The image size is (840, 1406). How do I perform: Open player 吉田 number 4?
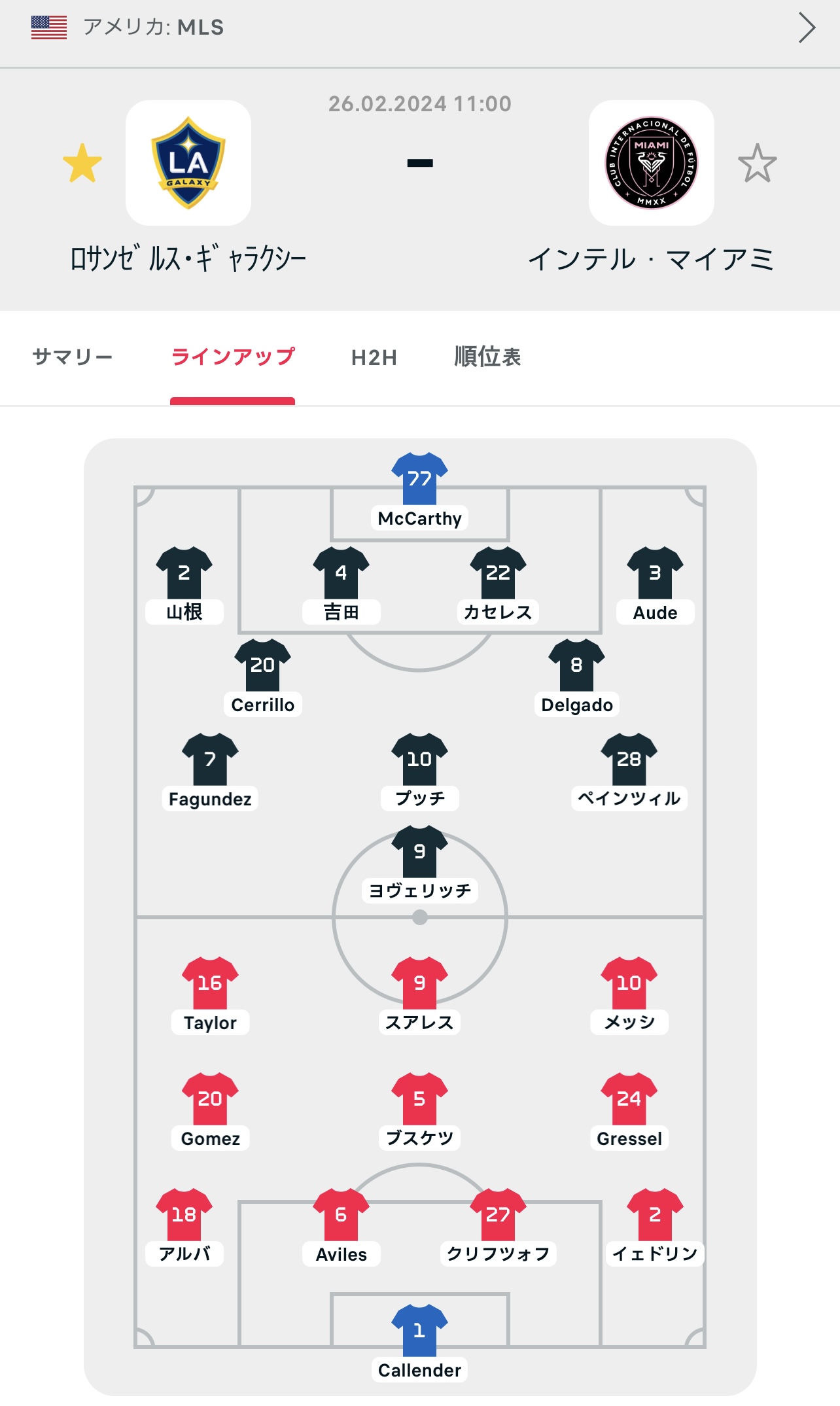point(341,585)
